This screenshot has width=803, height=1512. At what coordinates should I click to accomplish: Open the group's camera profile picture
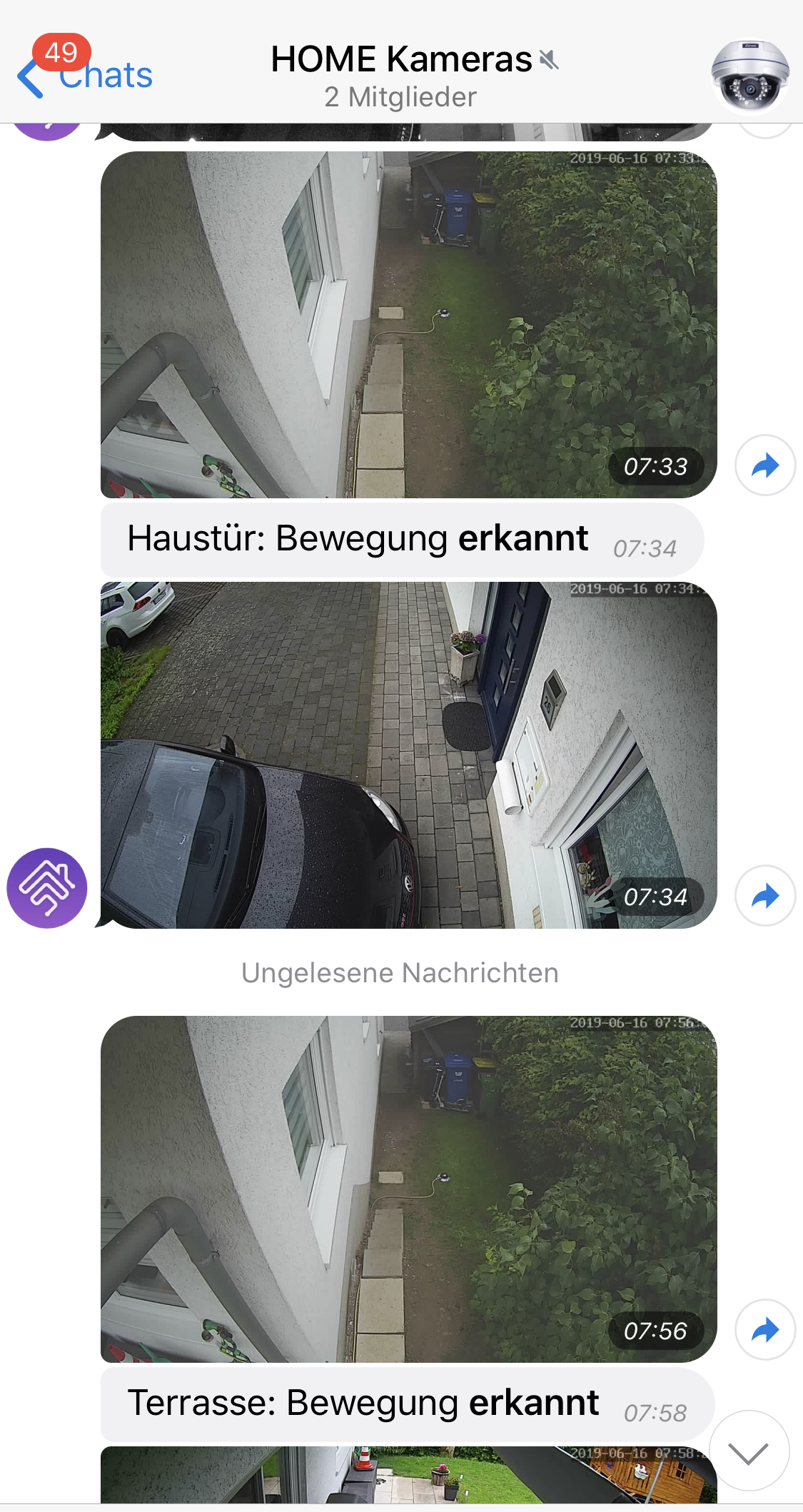tap(749, 76)
